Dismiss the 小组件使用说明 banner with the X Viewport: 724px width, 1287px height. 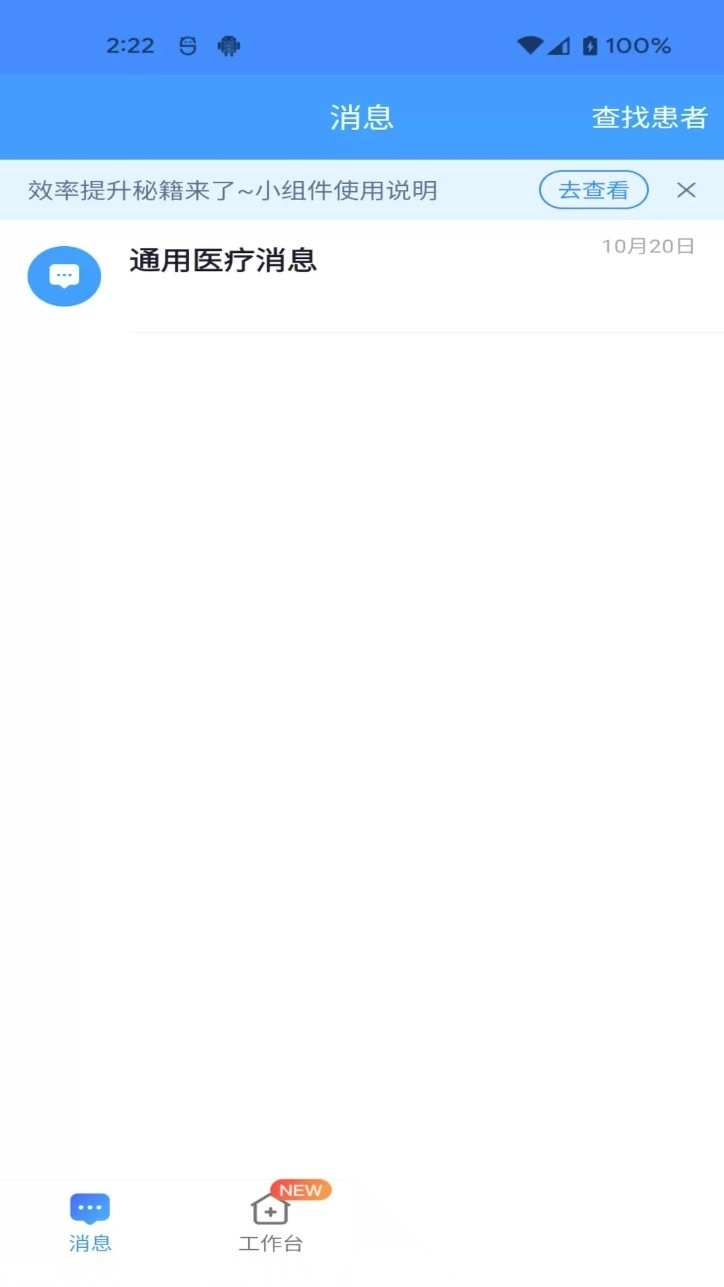point(686,190)
